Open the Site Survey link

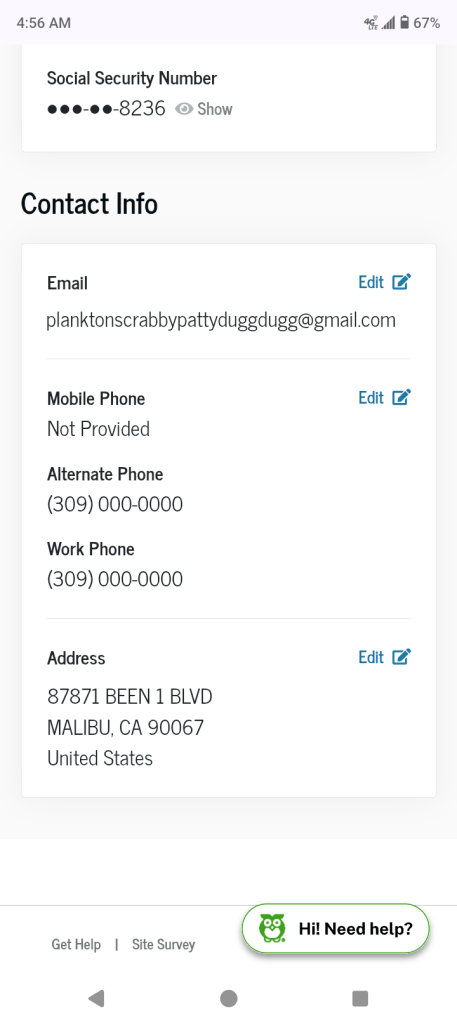(163, 944)
